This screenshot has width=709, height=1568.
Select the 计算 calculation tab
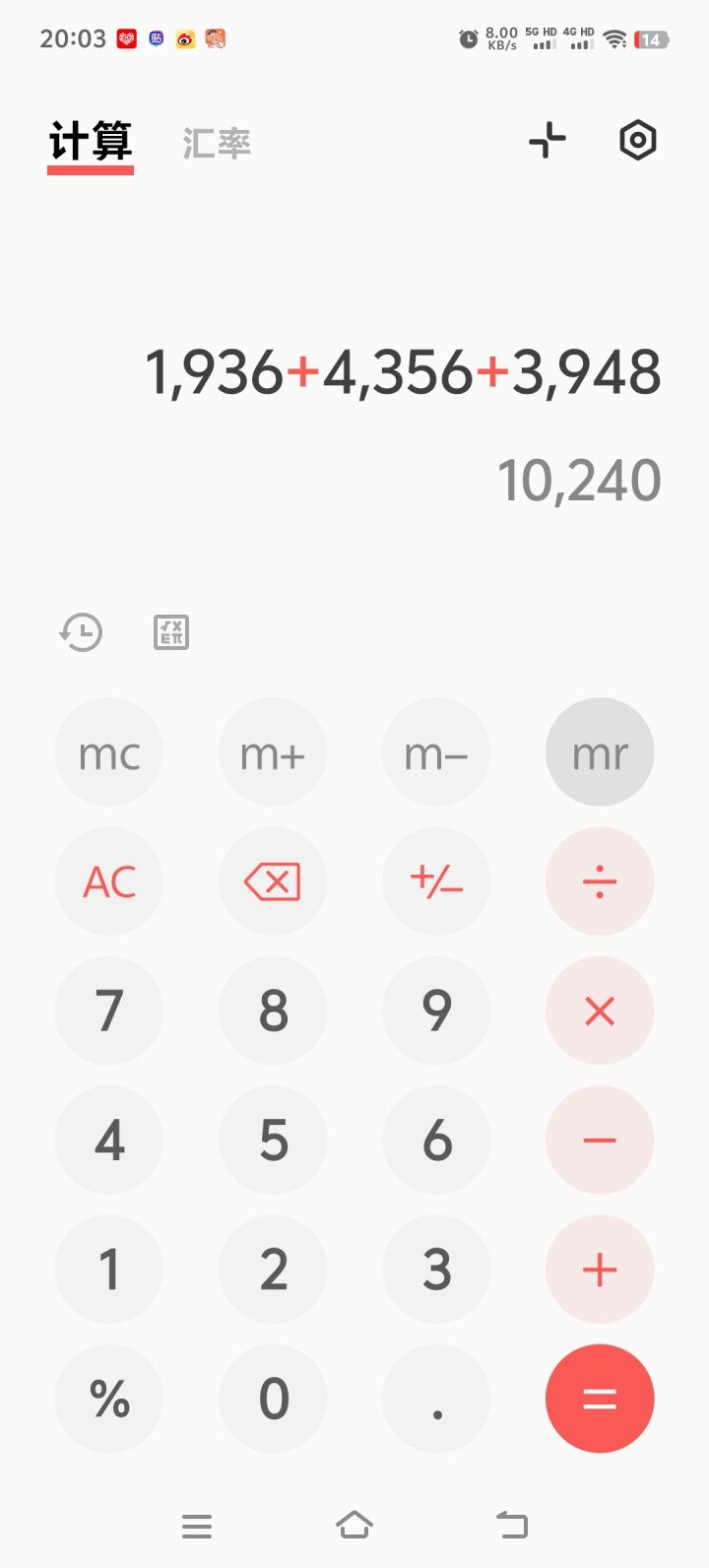[x=91, y=141]
